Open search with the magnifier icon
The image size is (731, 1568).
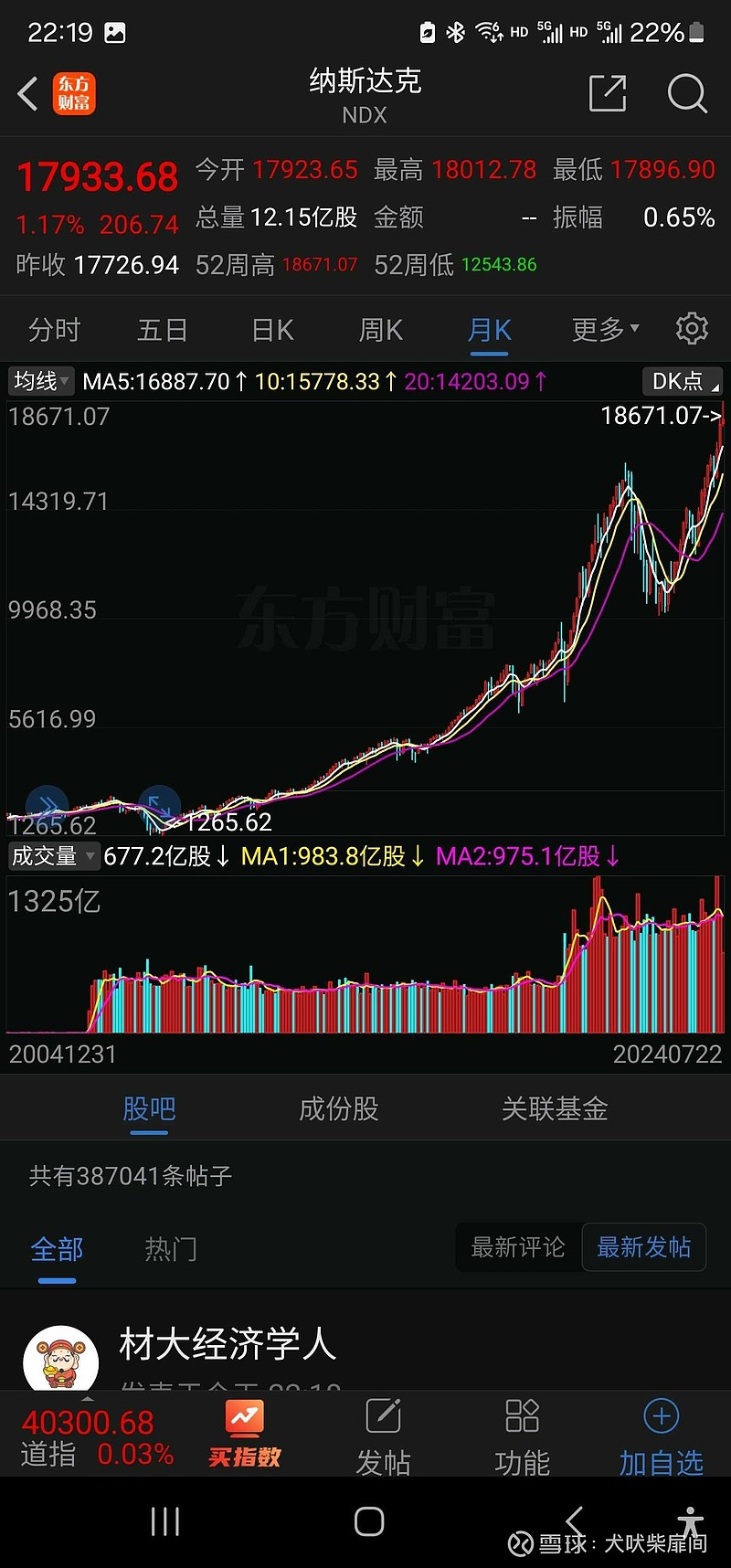tap(687, 94)
